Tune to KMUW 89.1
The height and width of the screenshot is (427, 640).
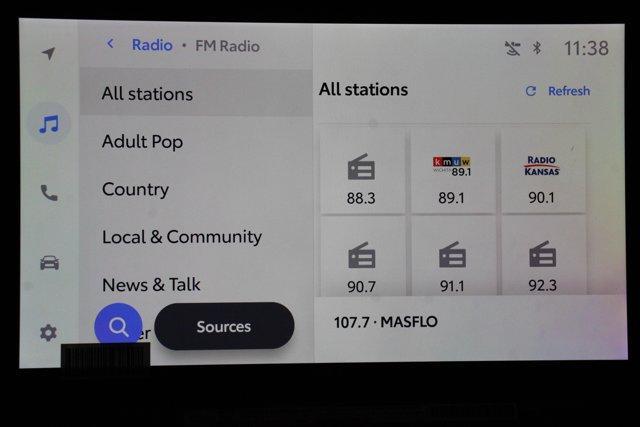(x=452, y=175)
